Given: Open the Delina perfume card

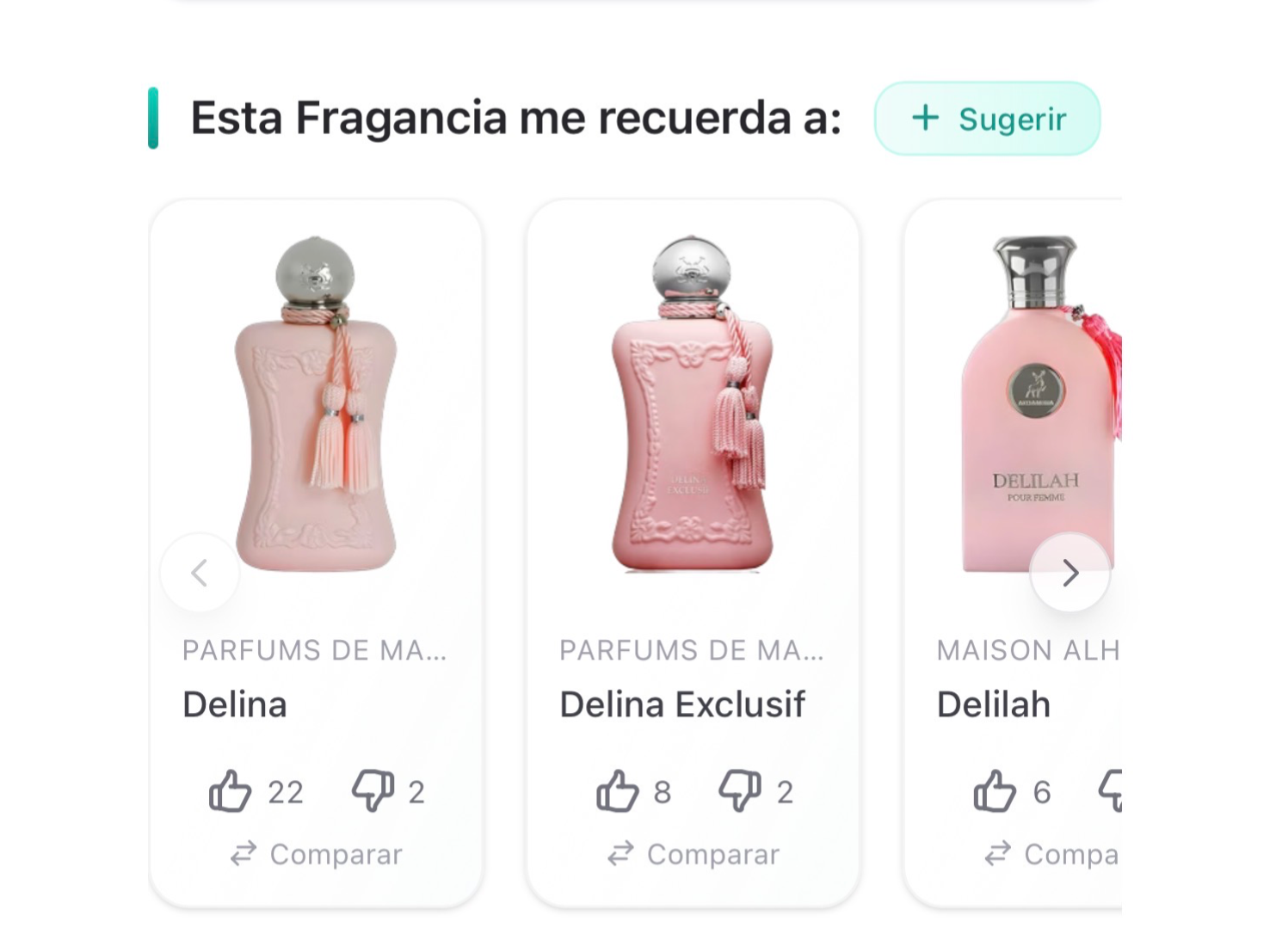Looking at the screenshot, I should (316, 554).
